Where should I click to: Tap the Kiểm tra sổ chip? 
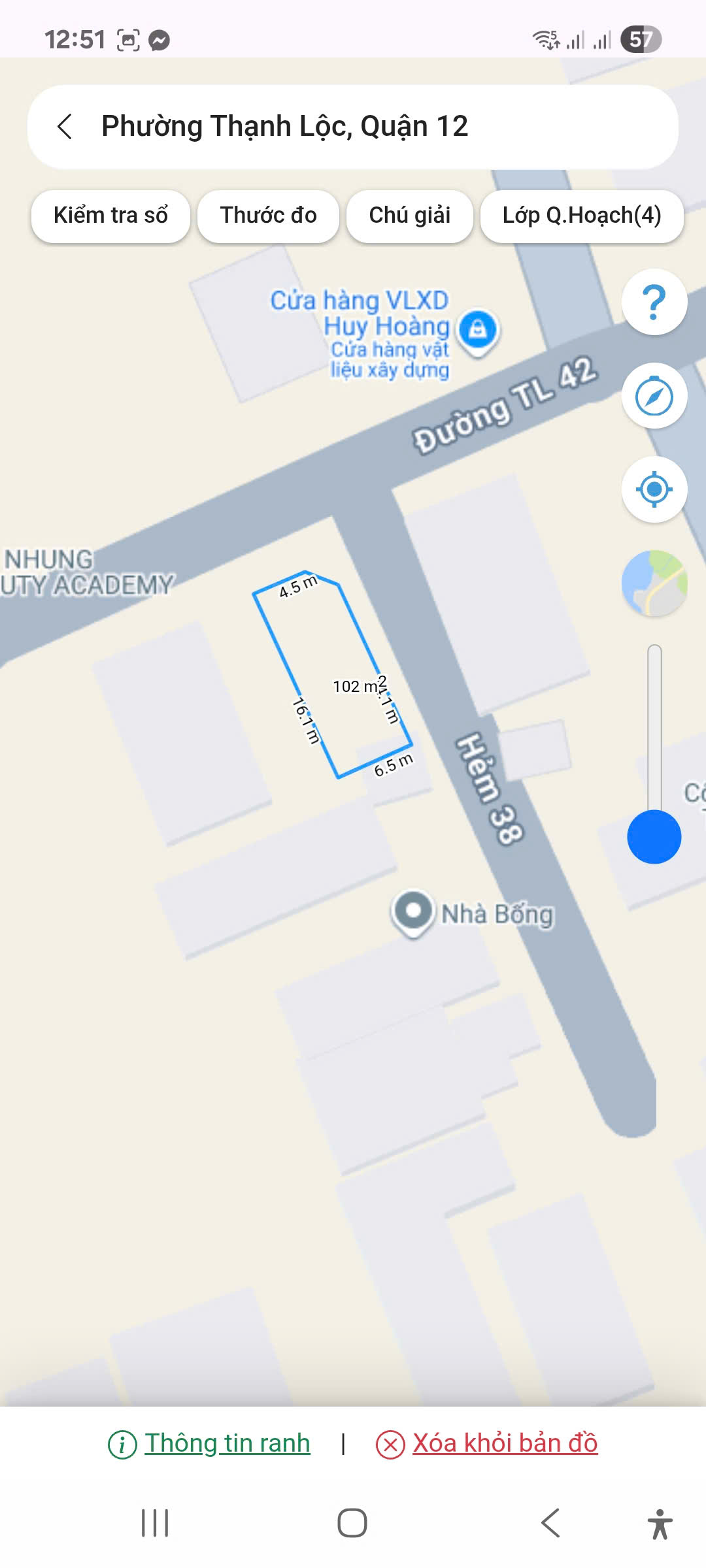pos(110,216)
